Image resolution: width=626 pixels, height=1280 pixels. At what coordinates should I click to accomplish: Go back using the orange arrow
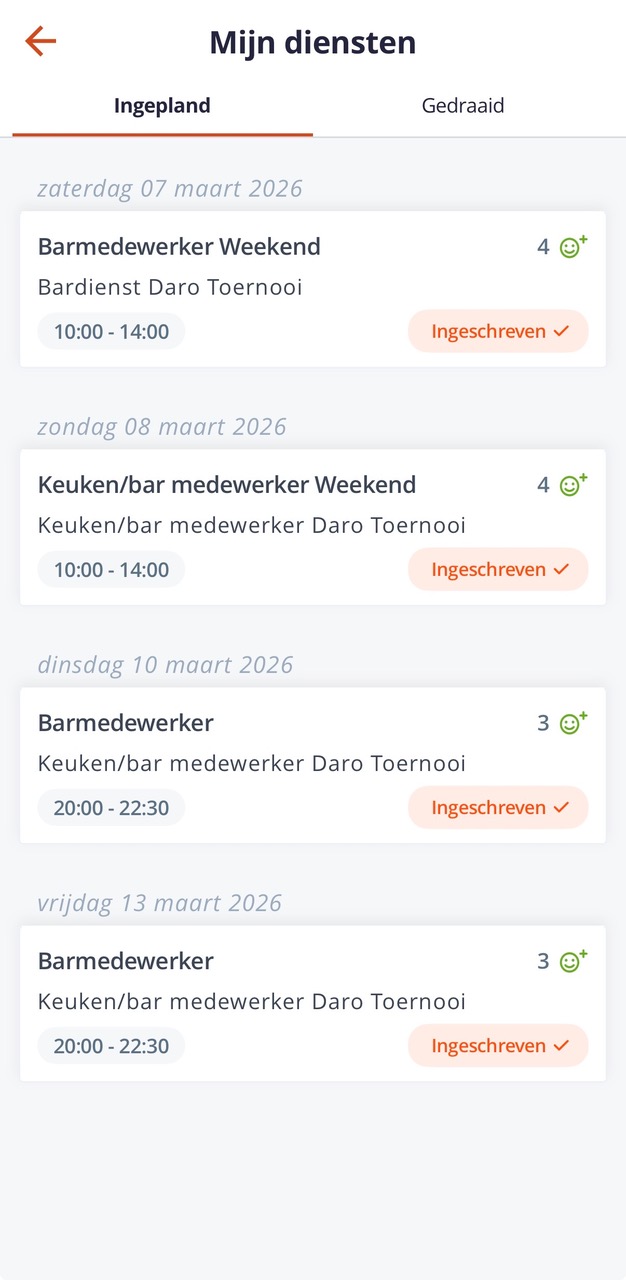[x=41, y=41]
